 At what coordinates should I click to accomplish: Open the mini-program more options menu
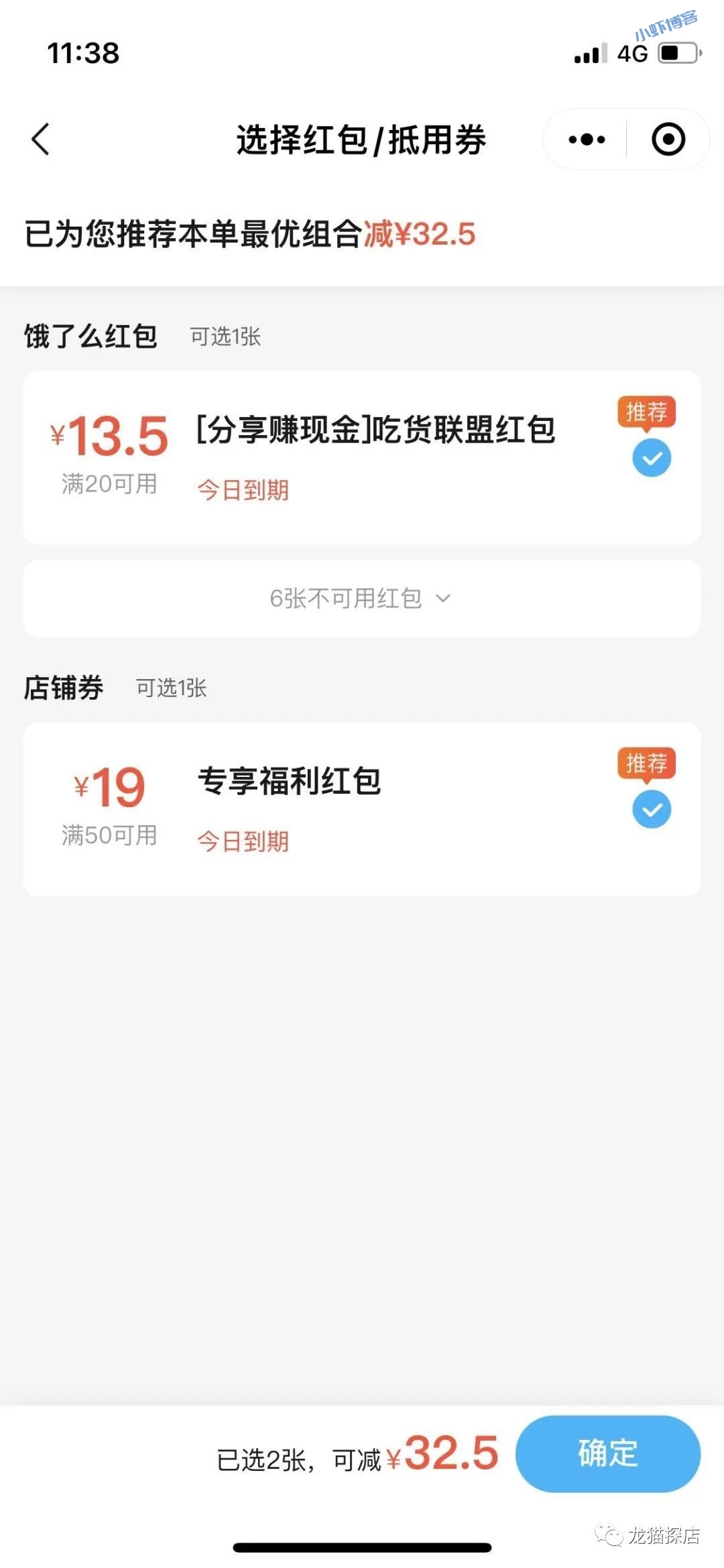[x=585, y=139]
